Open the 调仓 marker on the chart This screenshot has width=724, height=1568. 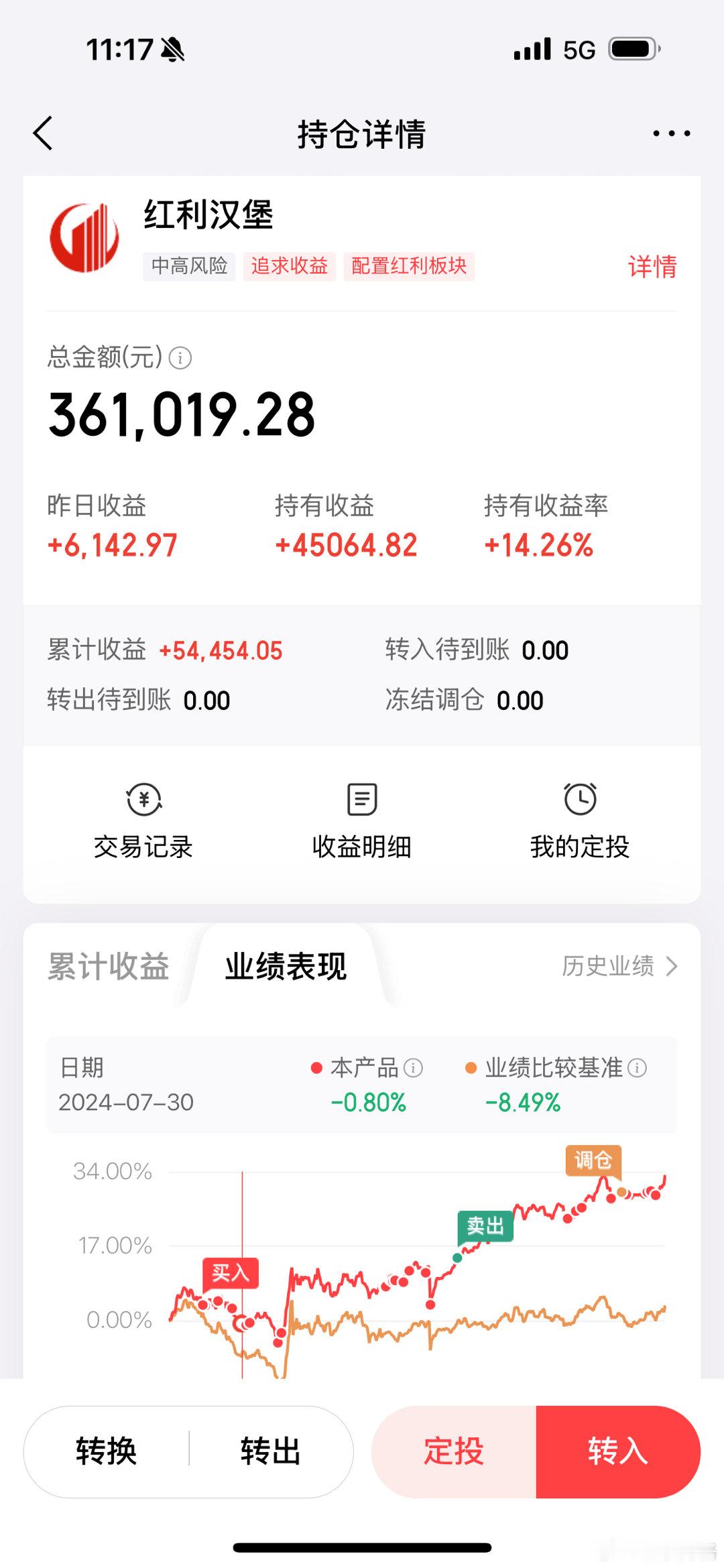pos(594,1160)
